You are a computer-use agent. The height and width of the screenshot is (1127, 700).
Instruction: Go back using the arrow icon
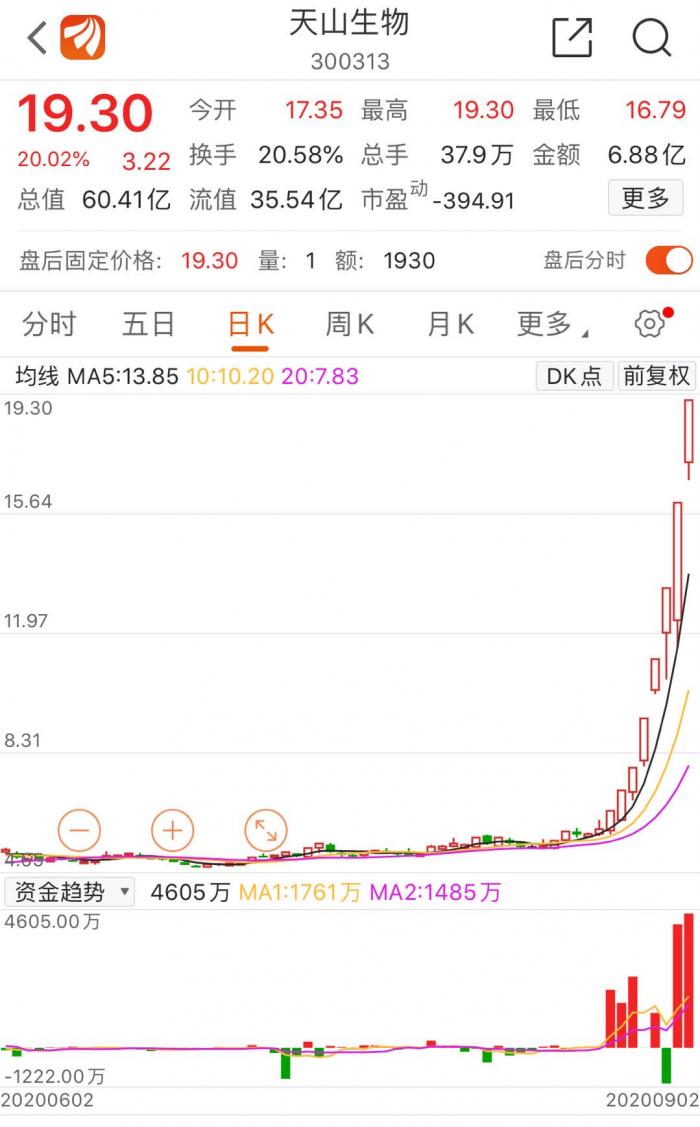37,37
